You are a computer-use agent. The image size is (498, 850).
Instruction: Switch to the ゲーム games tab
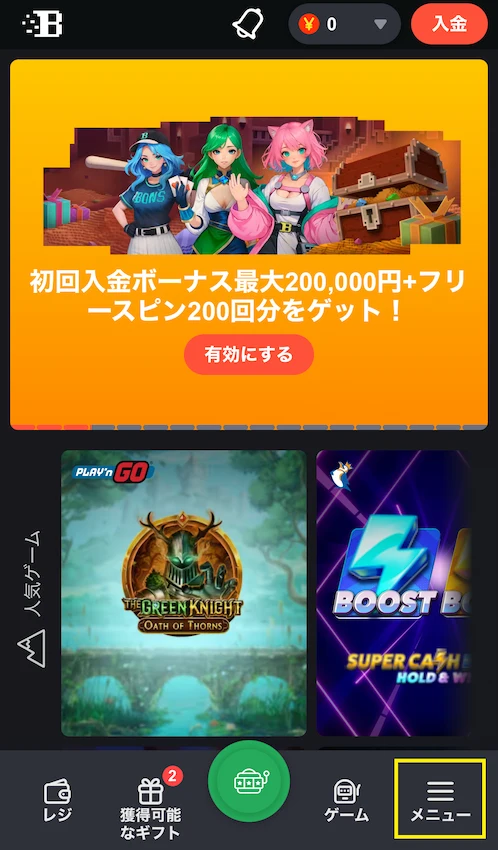pos(347,800)
